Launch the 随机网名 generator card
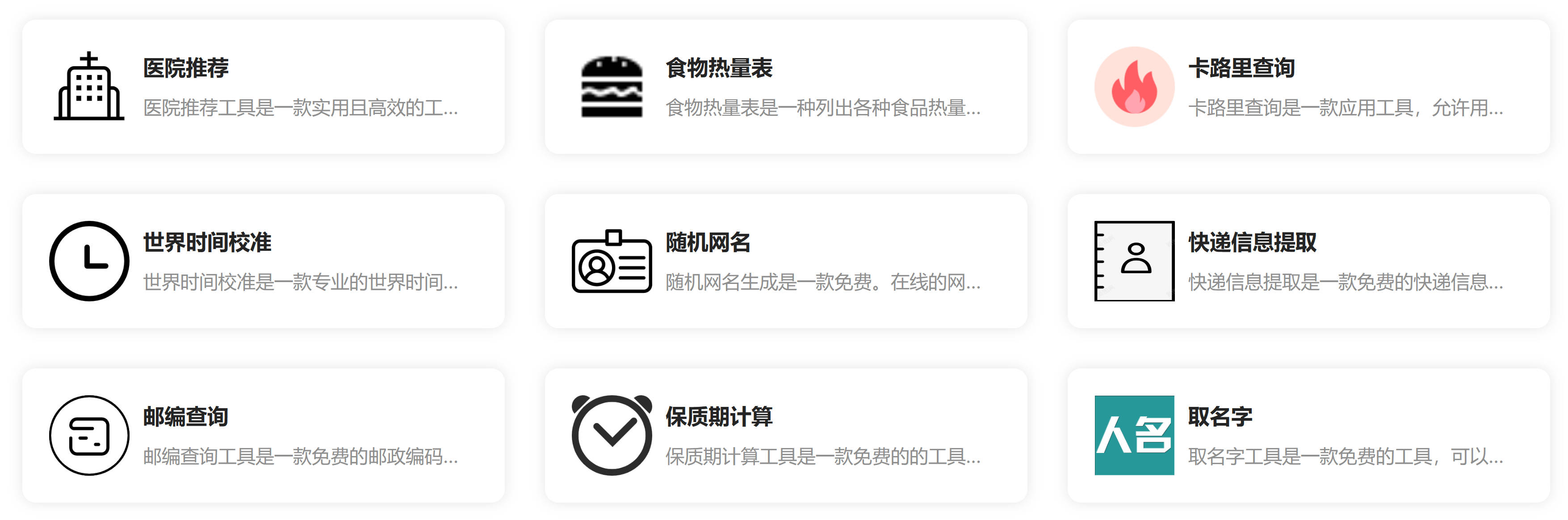Image resolution: width=1568 pixels, height=520 pixels. click(785, 261)
